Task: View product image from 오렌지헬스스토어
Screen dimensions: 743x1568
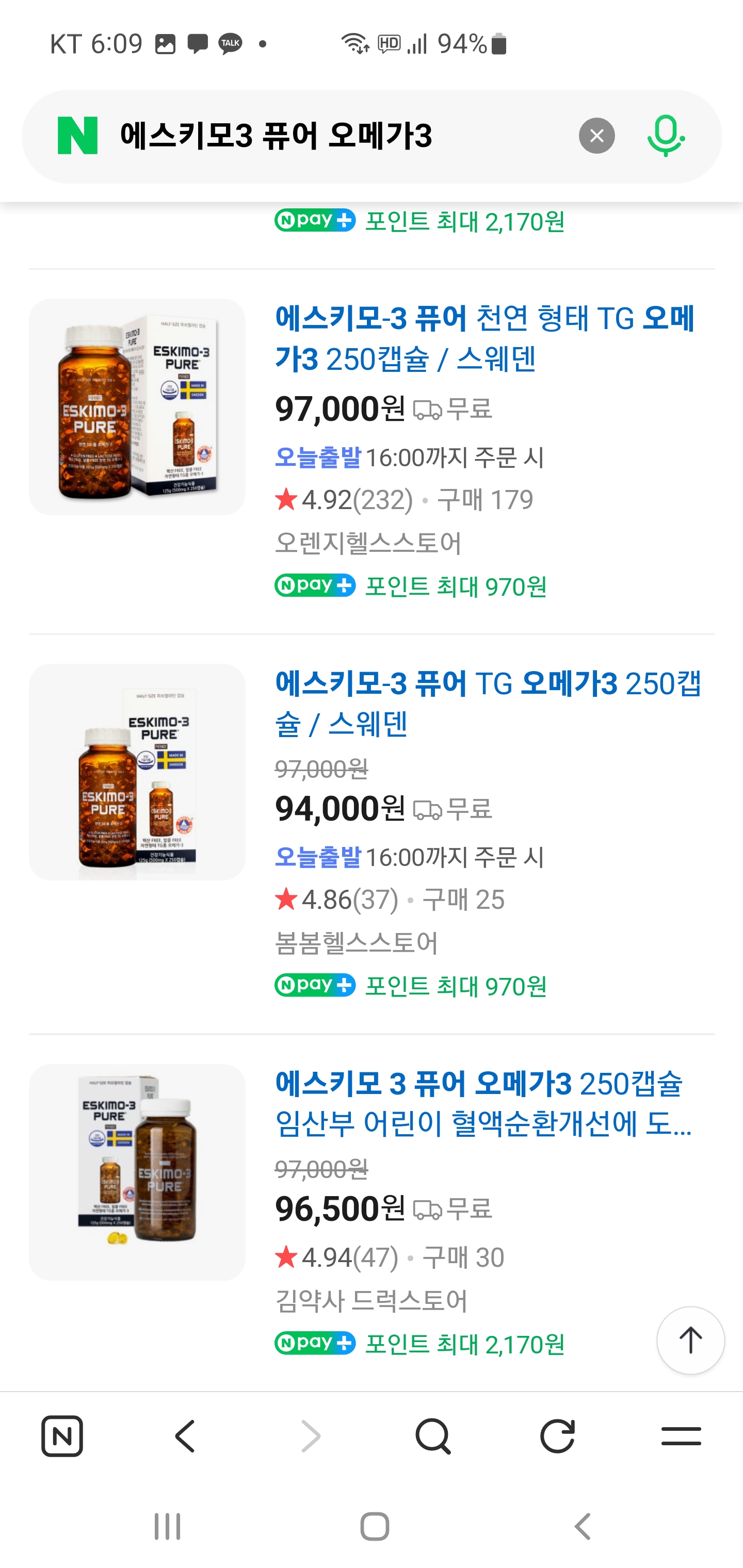Action: click(137, 406)
